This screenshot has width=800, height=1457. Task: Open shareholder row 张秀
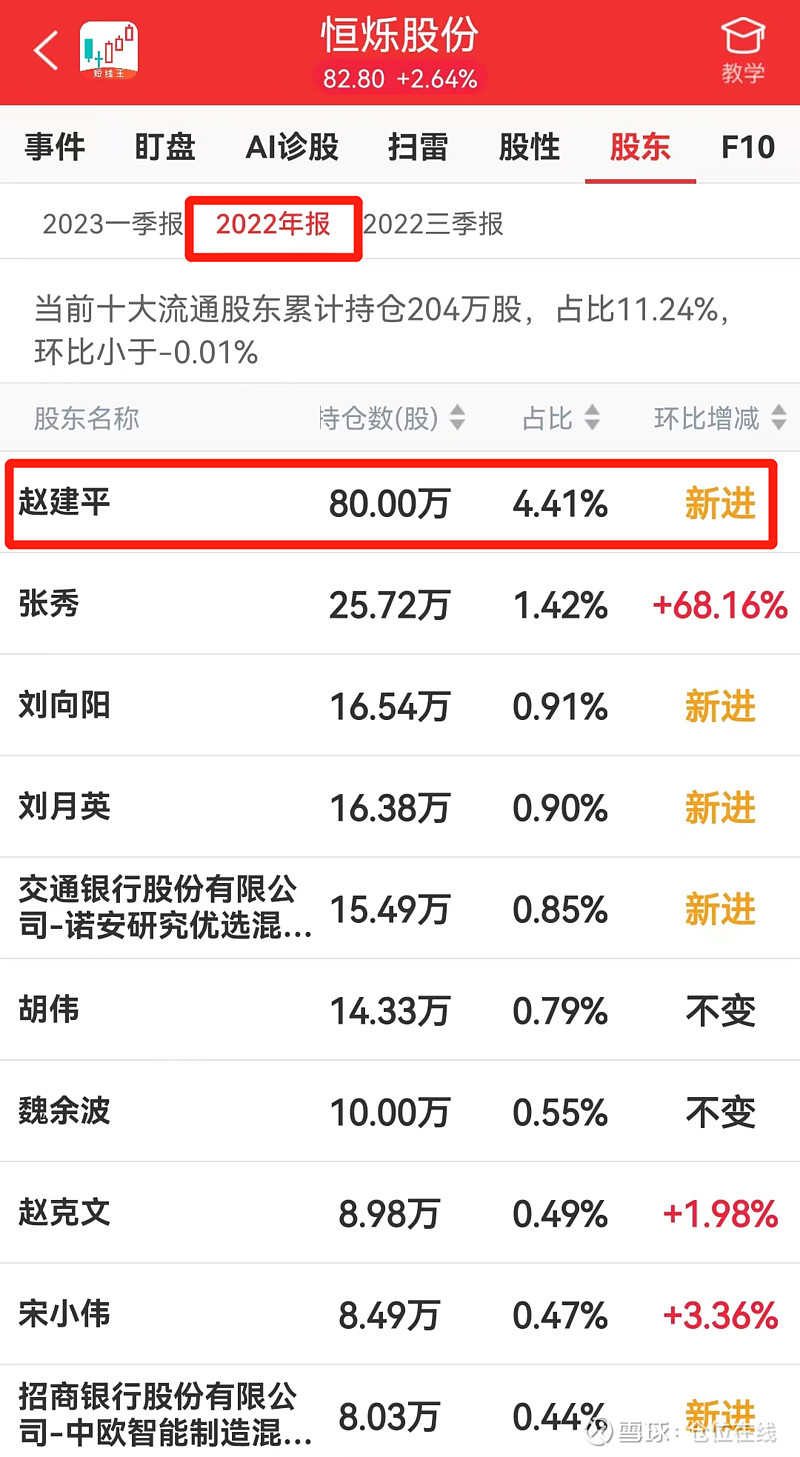pos(390,605)
